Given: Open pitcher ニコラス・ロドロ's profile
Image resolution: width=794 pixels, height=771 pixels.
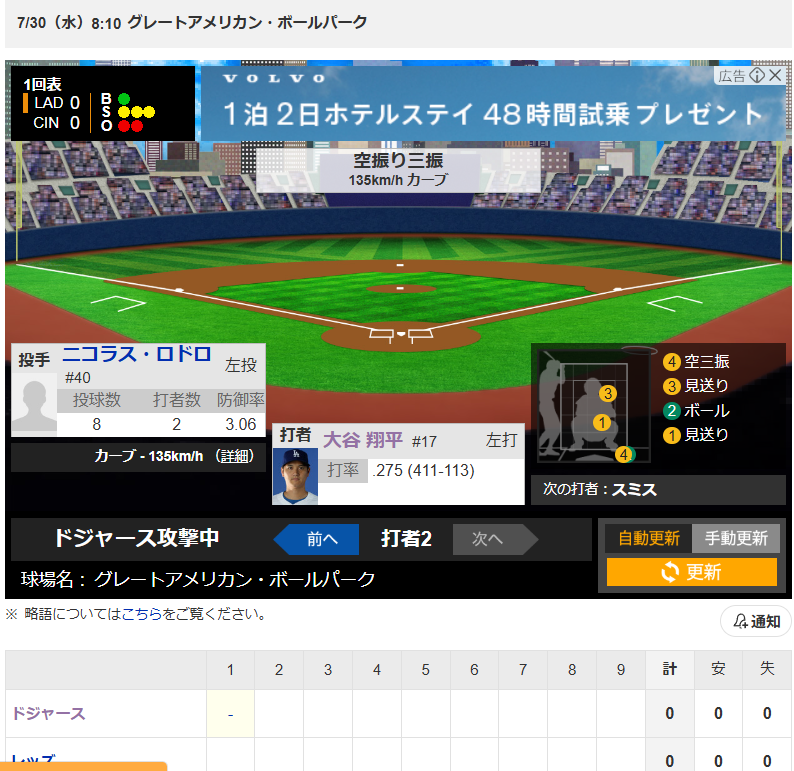Looking at the screenshot, I should [x=137, y=355].
